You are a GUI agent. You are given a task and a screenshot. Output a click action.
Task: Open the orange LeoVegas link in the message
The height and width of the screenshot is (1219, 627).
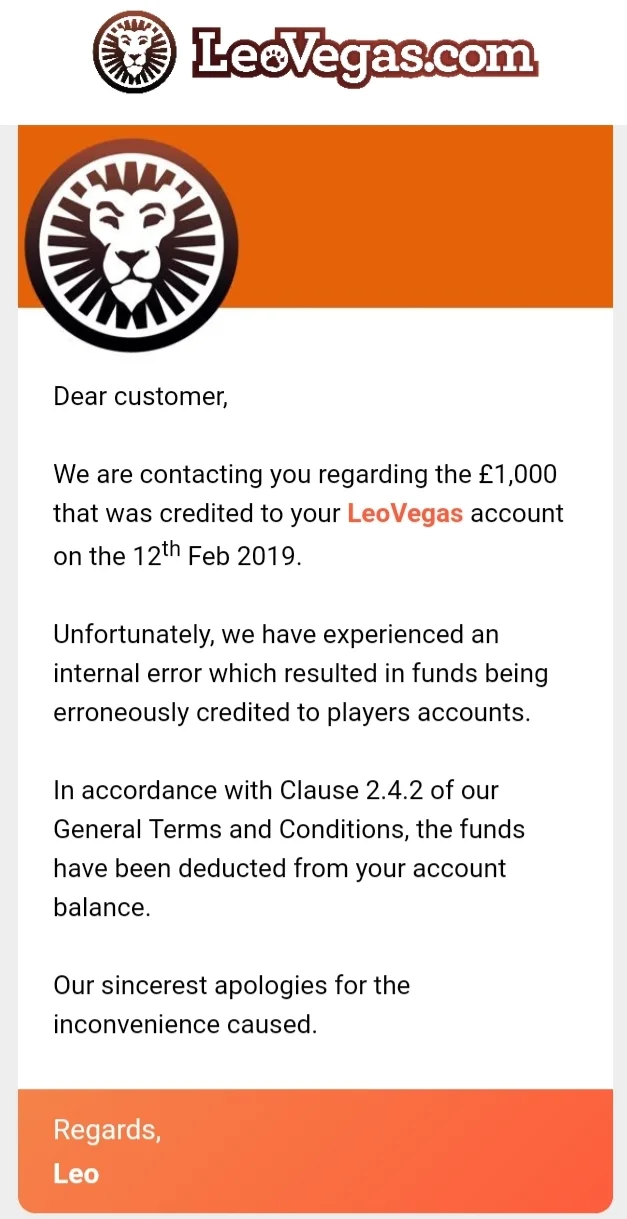click(405, 514)
